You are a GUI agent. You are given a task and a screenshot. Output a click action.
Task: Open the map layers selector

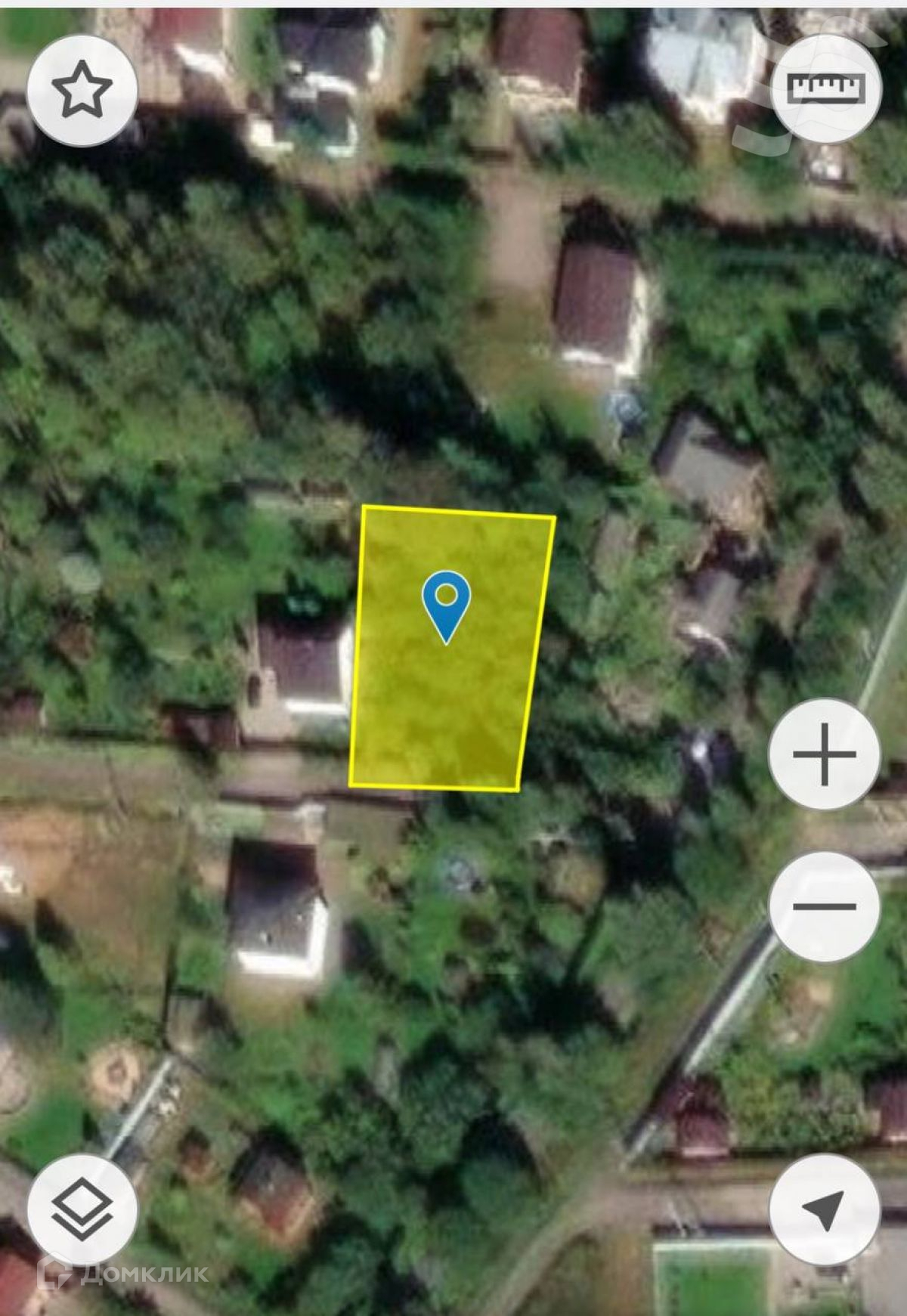click(82, 1209)
